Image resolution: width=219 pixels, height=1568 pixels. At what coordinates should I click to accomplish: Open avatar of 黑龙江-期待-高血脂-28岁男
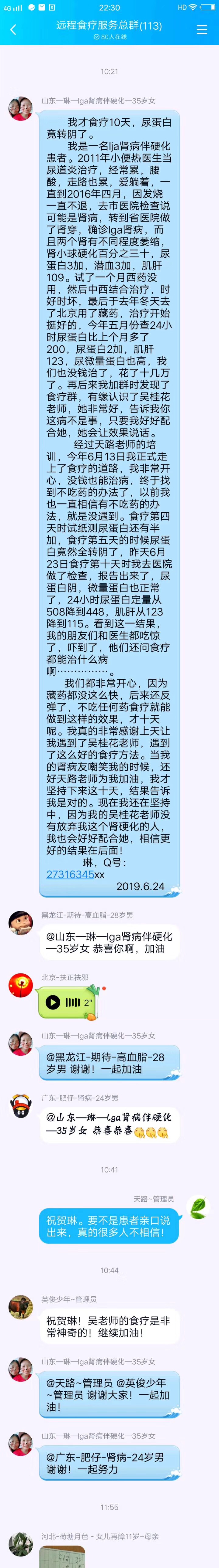tap(20, 923)
